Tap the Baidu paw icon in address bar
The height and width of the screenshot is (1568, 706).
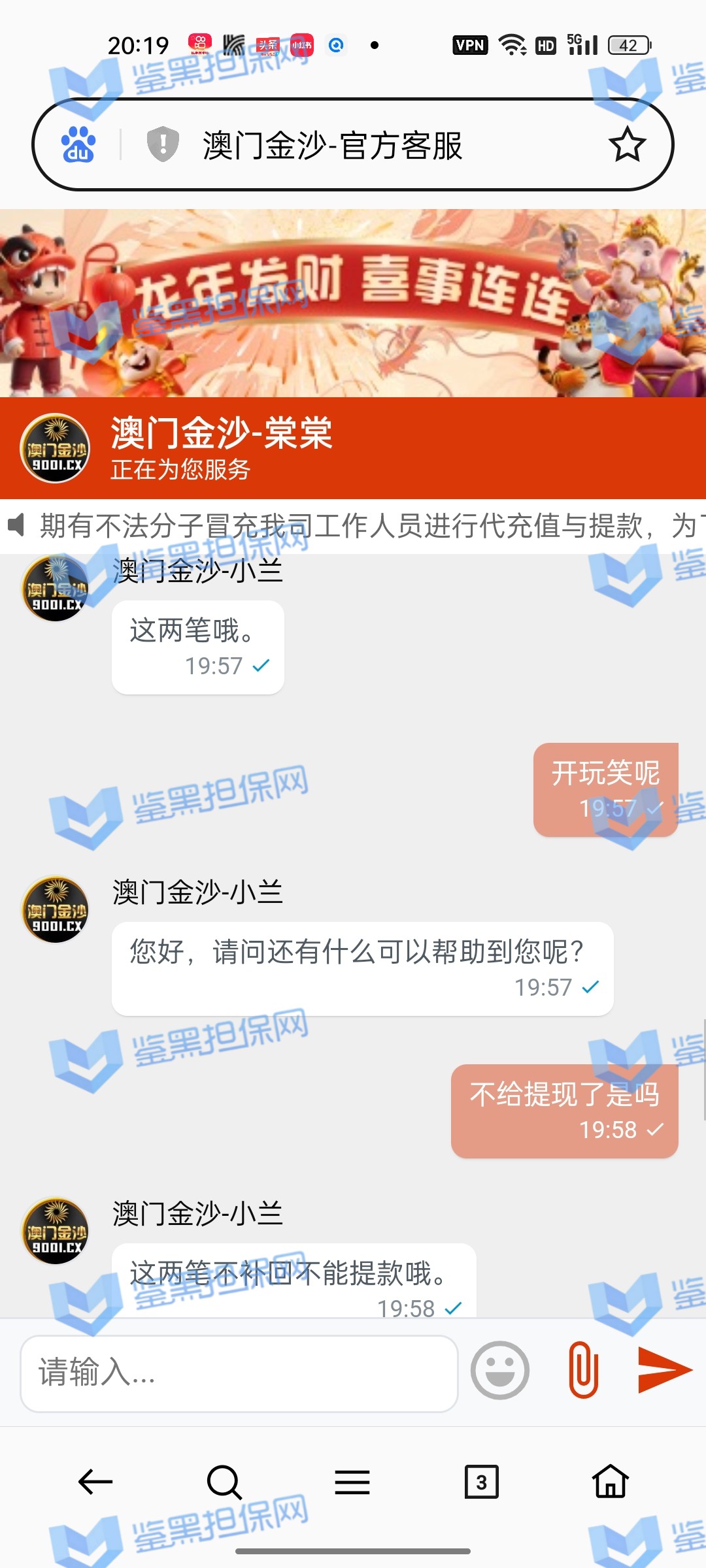[x=78, y=144]
